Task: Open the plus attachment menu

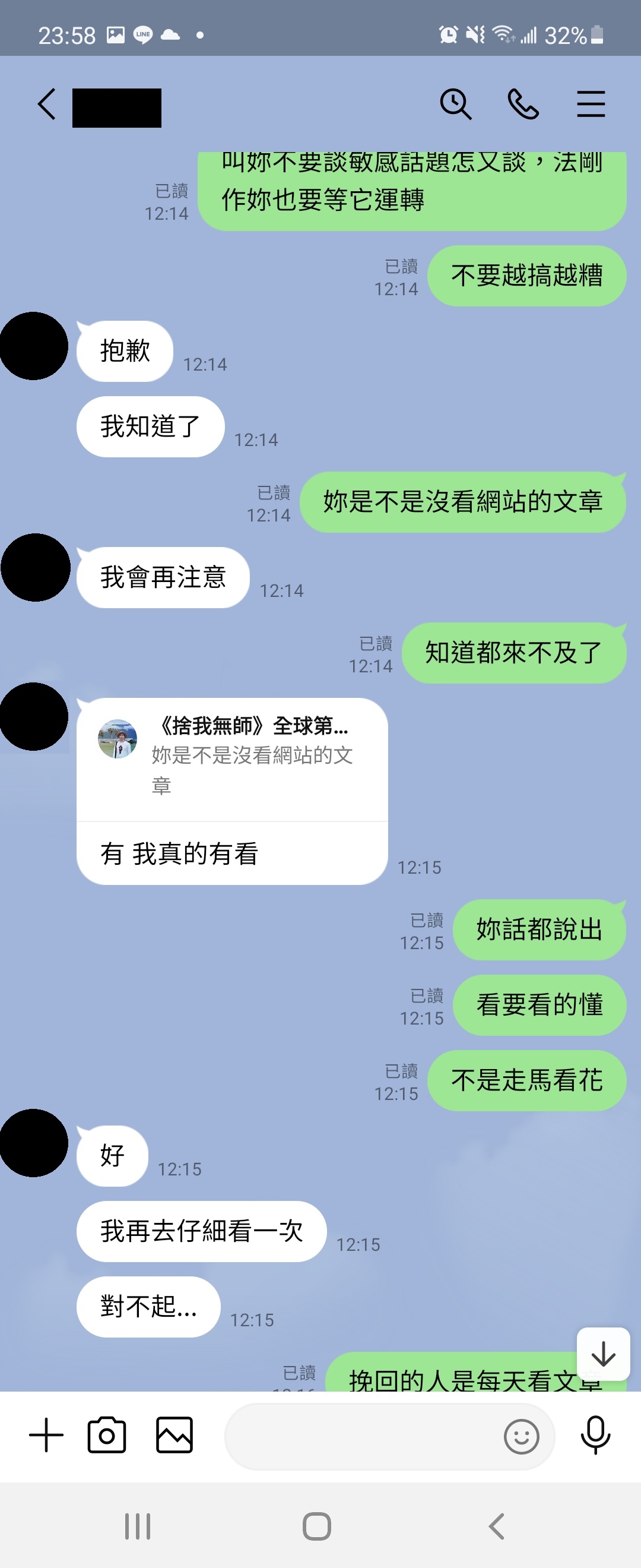Action: pyautogui.click(x=46, y=1435)
